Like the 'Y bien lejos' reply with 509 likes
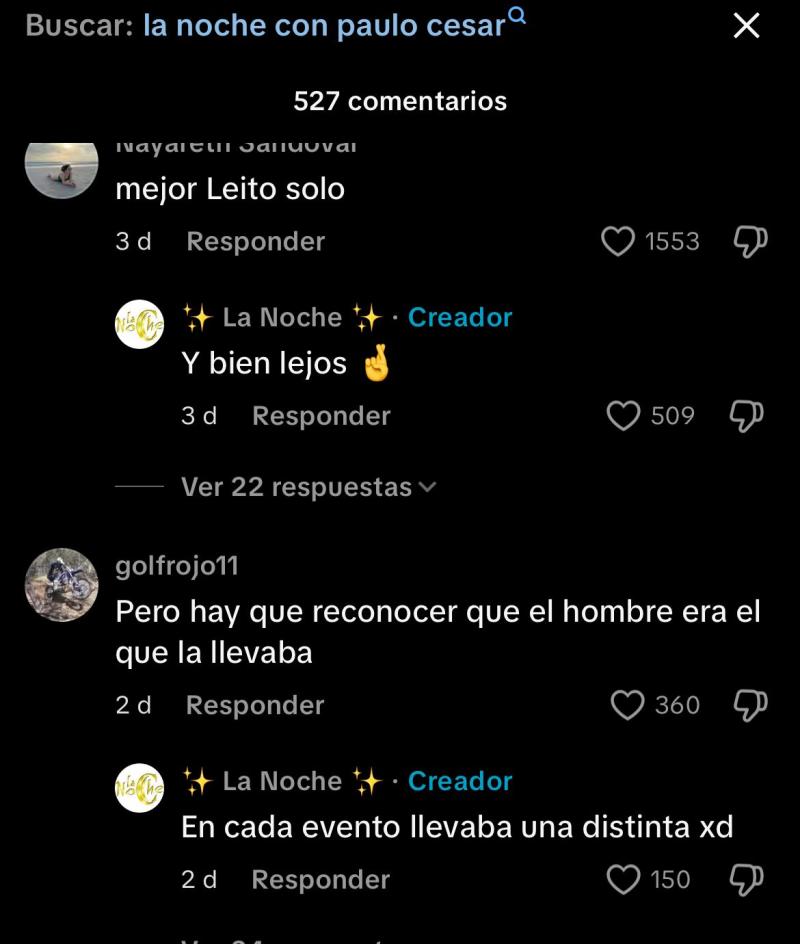The image size is (800, 944). pos(625,414)
